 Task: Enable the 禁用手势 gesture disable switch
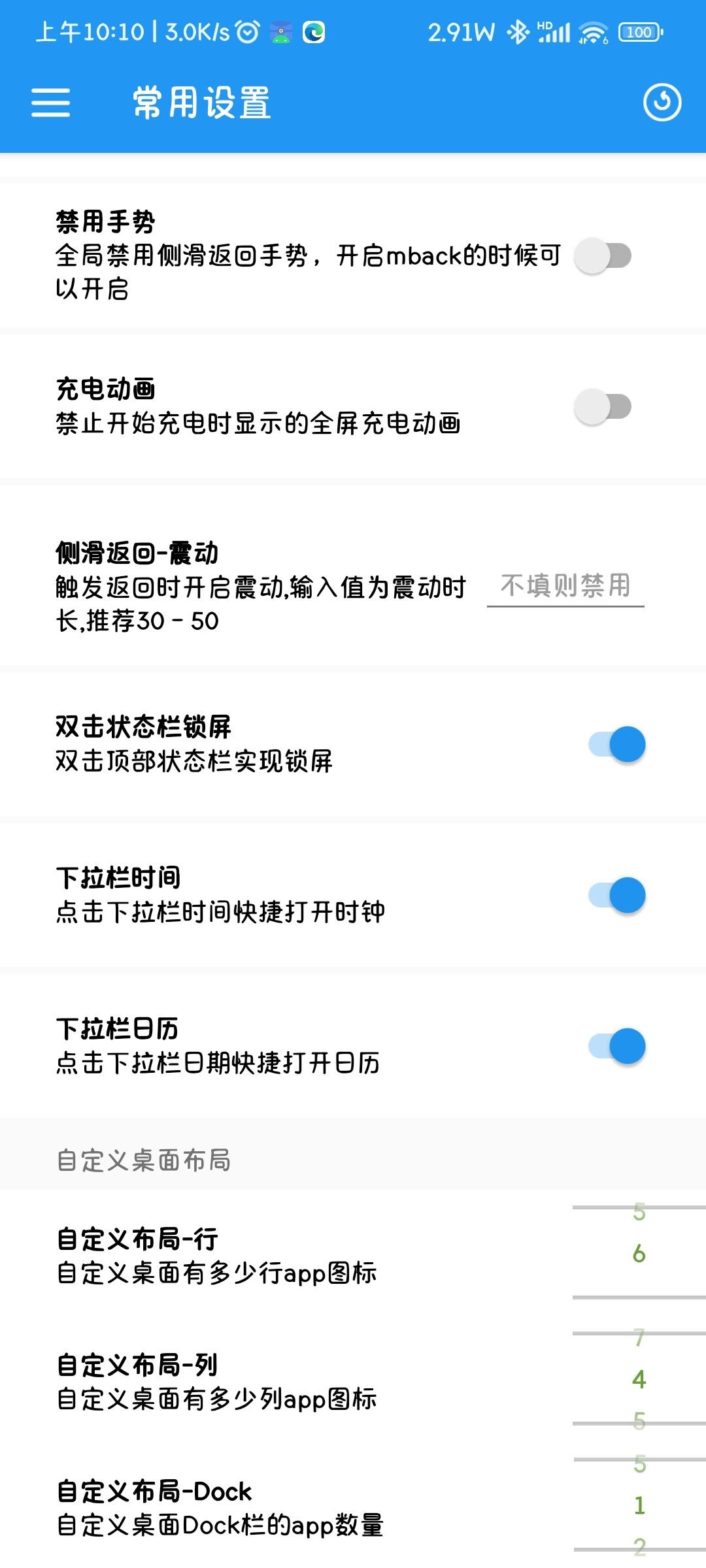click(603, 256)
